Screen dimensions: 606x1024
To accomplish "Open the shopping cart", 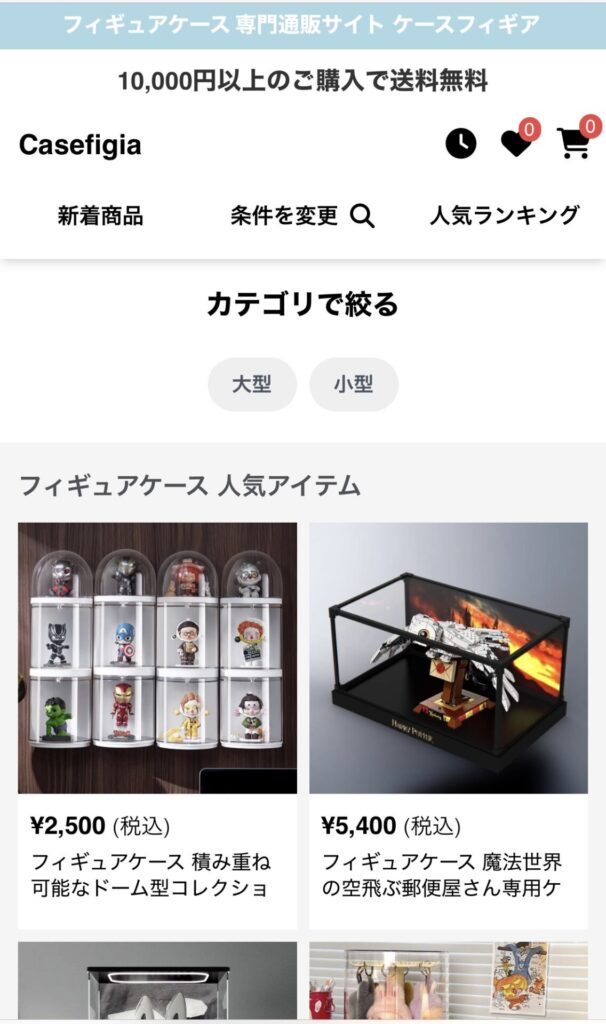I will (x=574, y=144).
